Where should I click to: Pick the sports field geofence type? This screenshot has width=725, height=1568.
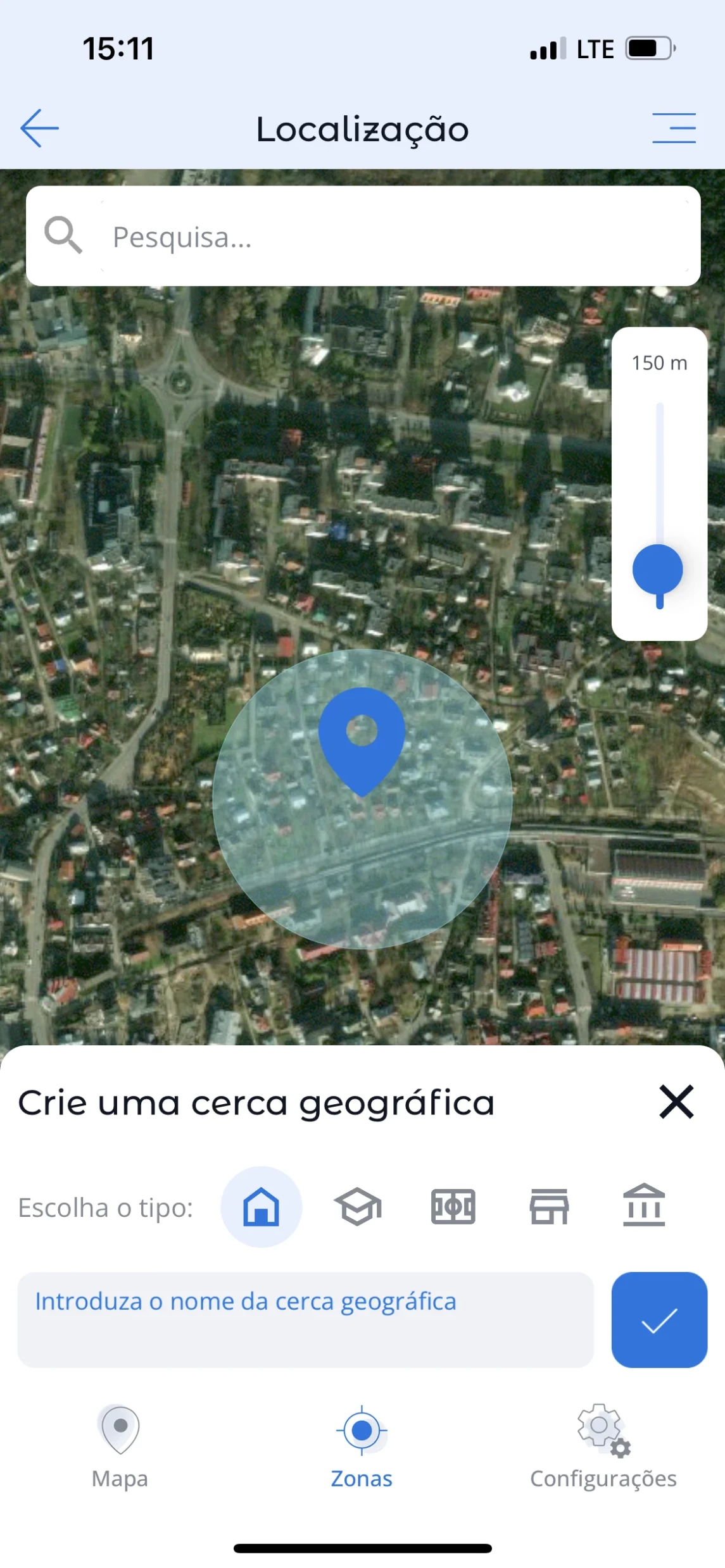click(453, 1207)
